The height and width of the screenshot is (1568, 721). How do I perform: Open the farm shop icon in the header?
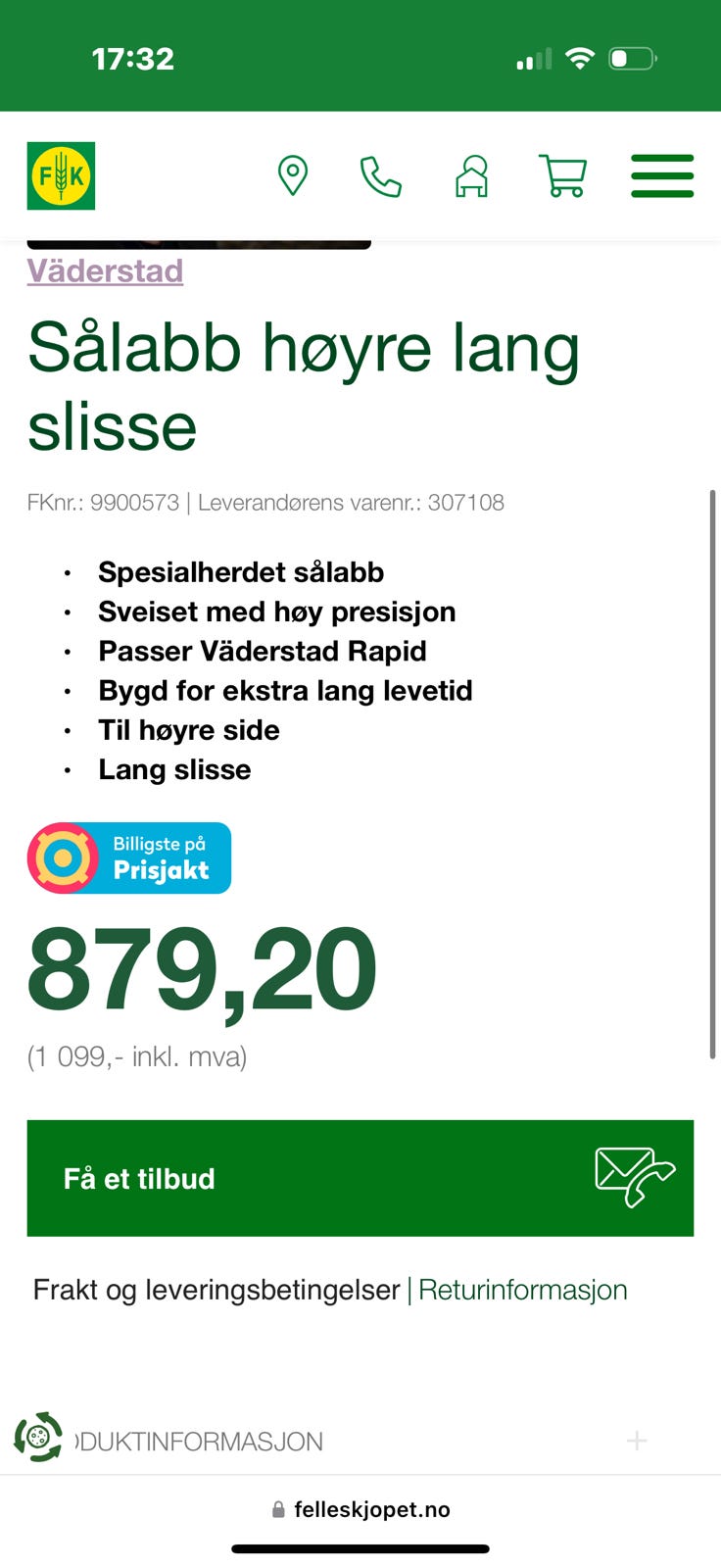pyautogui.click(x=472, y=176)
